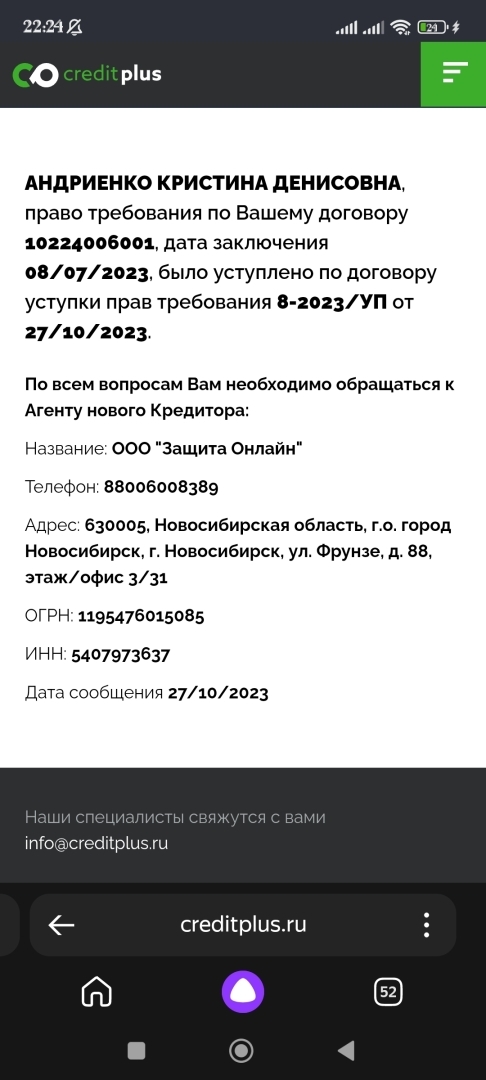Tap the creditplus.ru address bar
The image size is (486, 1080).
pos(243,924)
